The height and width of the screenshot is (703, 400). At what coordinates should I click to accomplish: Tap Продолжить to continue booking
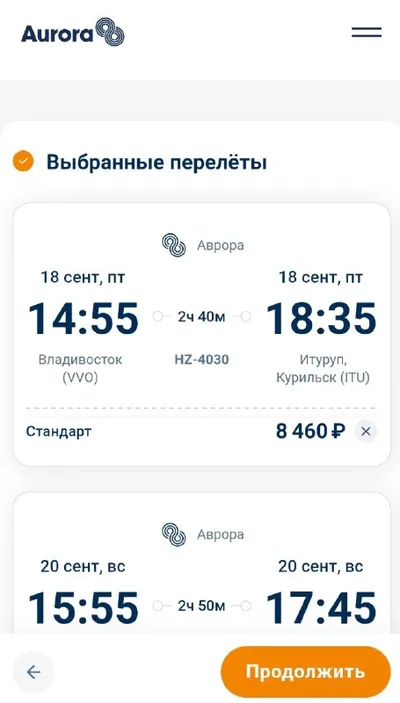click(x=305, y=672)
